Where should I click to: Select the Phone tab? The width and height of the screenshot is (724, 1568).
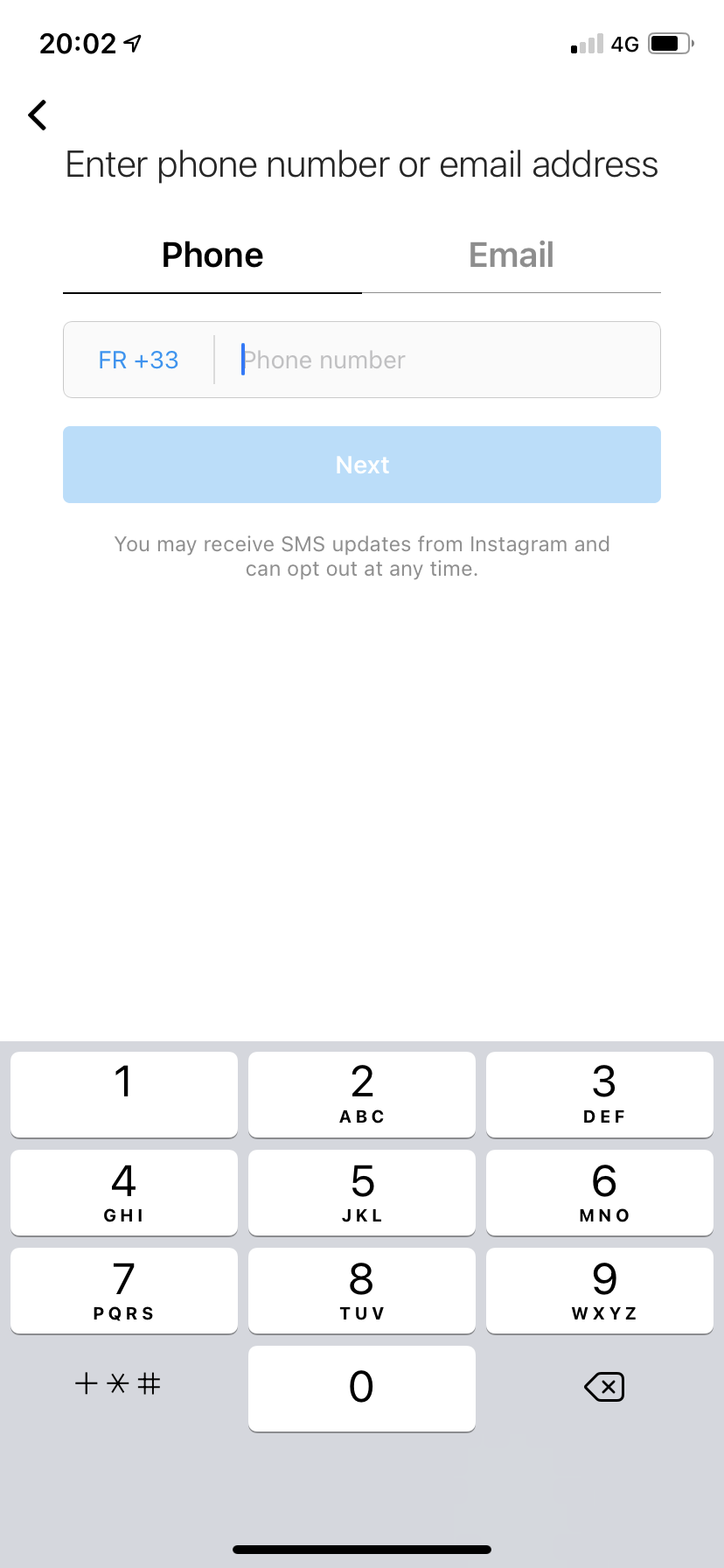click(212, 255)
